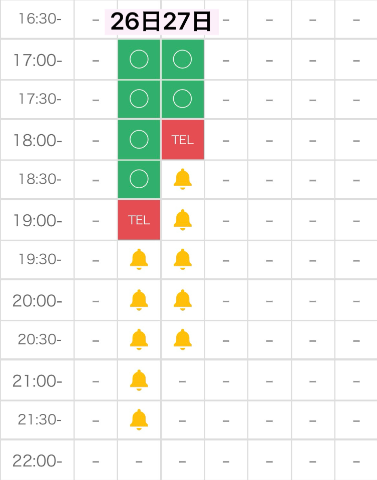Book the 17:30 circle slot on the 27th
377x480 pixels.
183,99
